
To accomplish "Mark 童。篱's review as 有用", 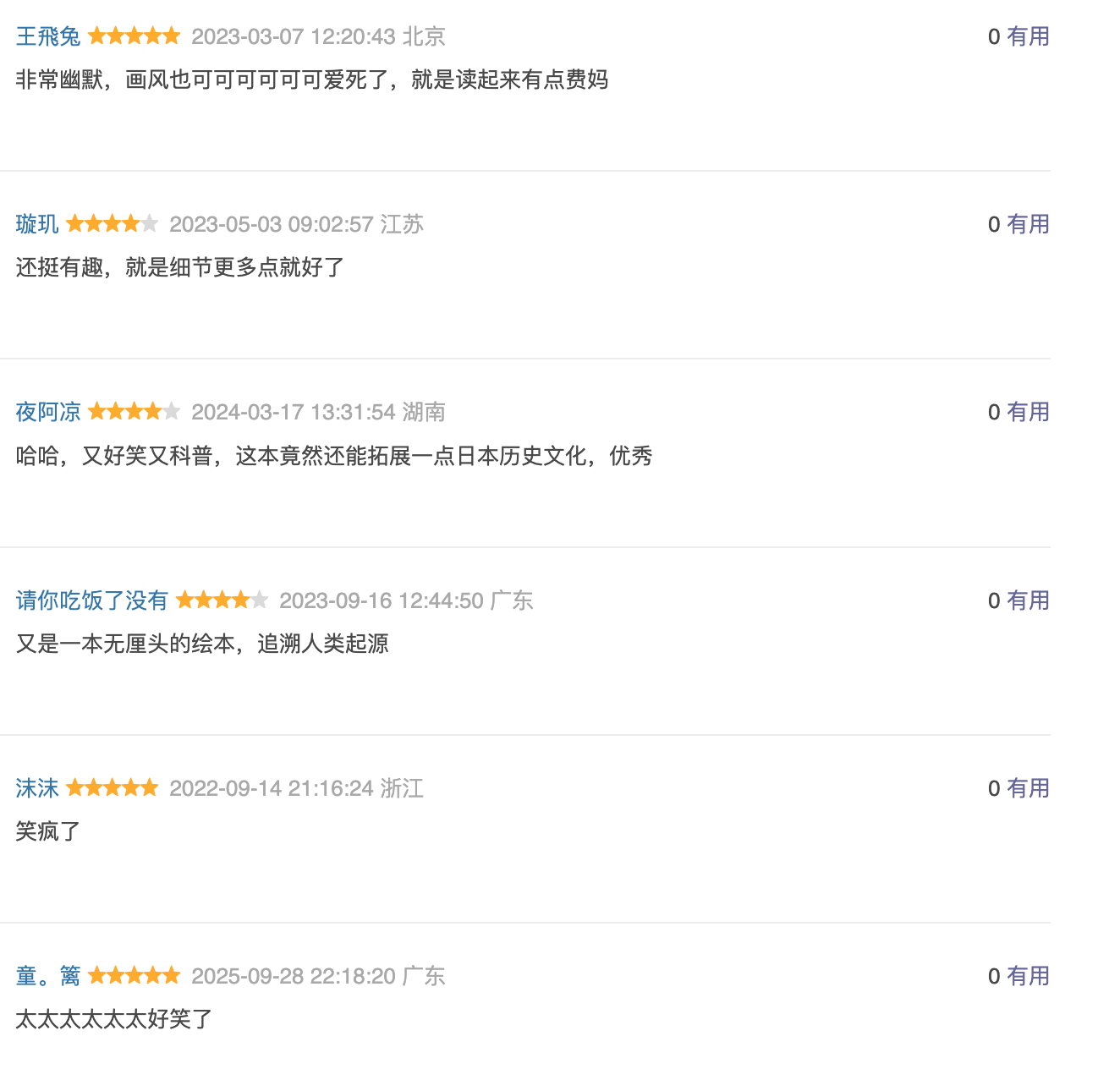I will (x=1028, y=976).
